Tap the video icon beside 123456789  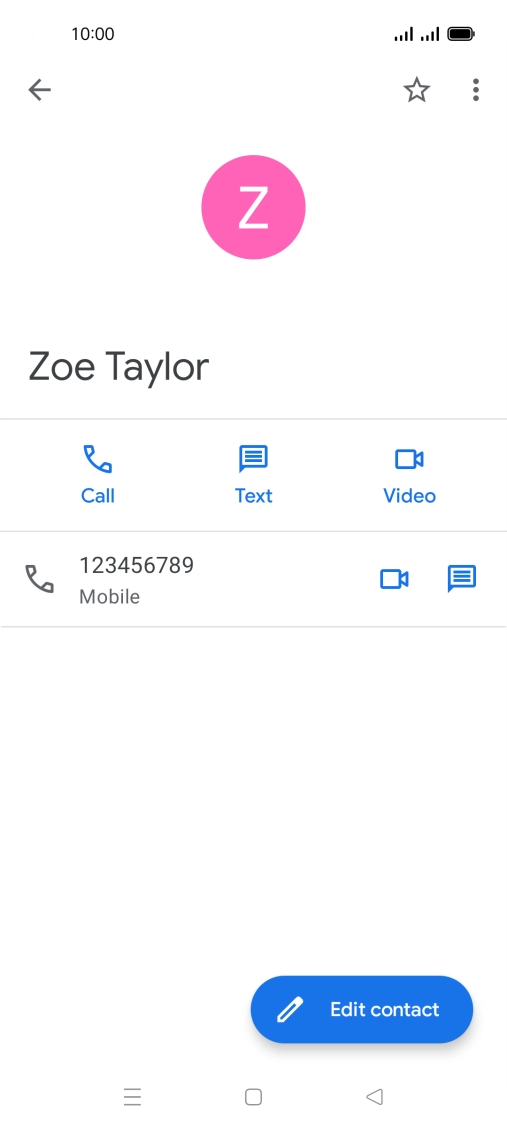394,579
